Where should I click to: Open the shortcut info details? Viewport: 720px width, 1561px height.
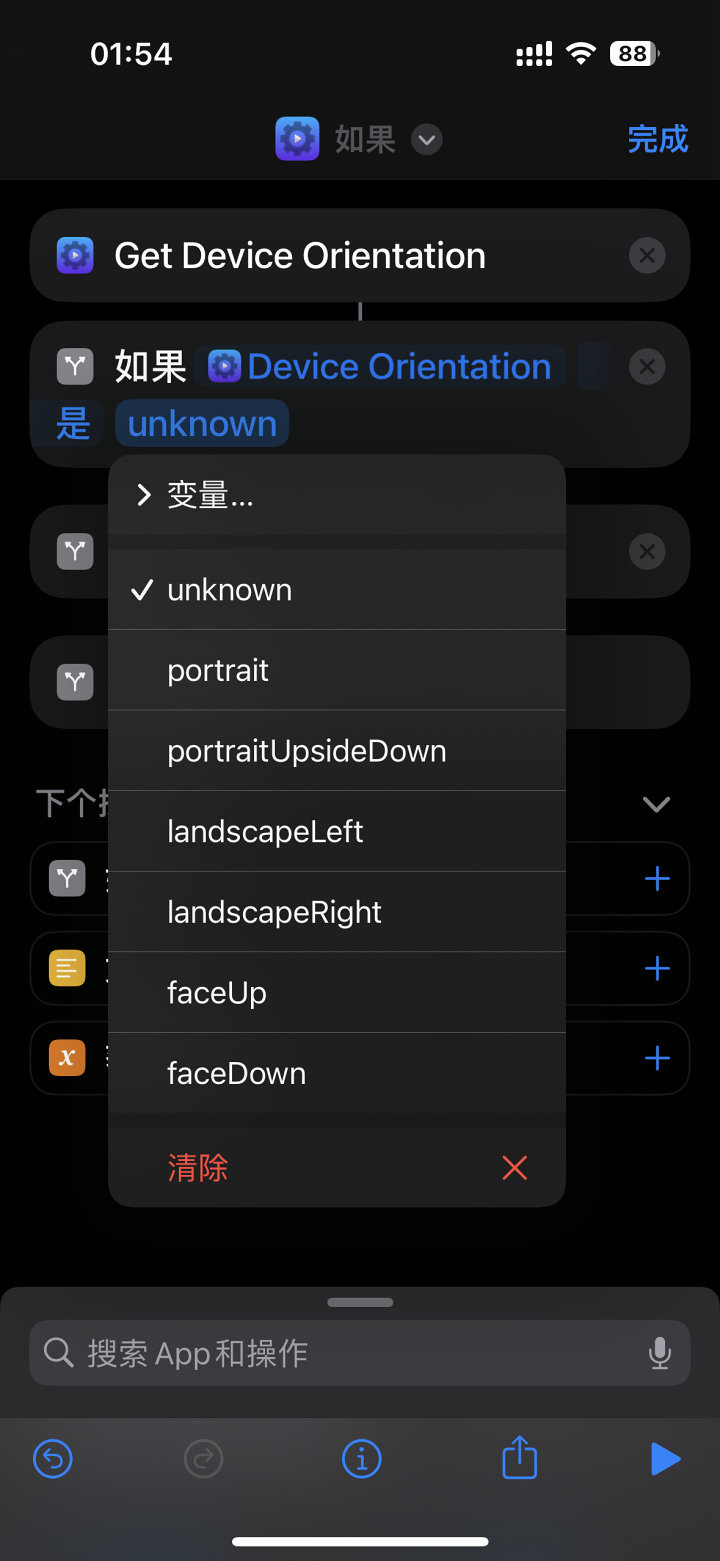361,1460
